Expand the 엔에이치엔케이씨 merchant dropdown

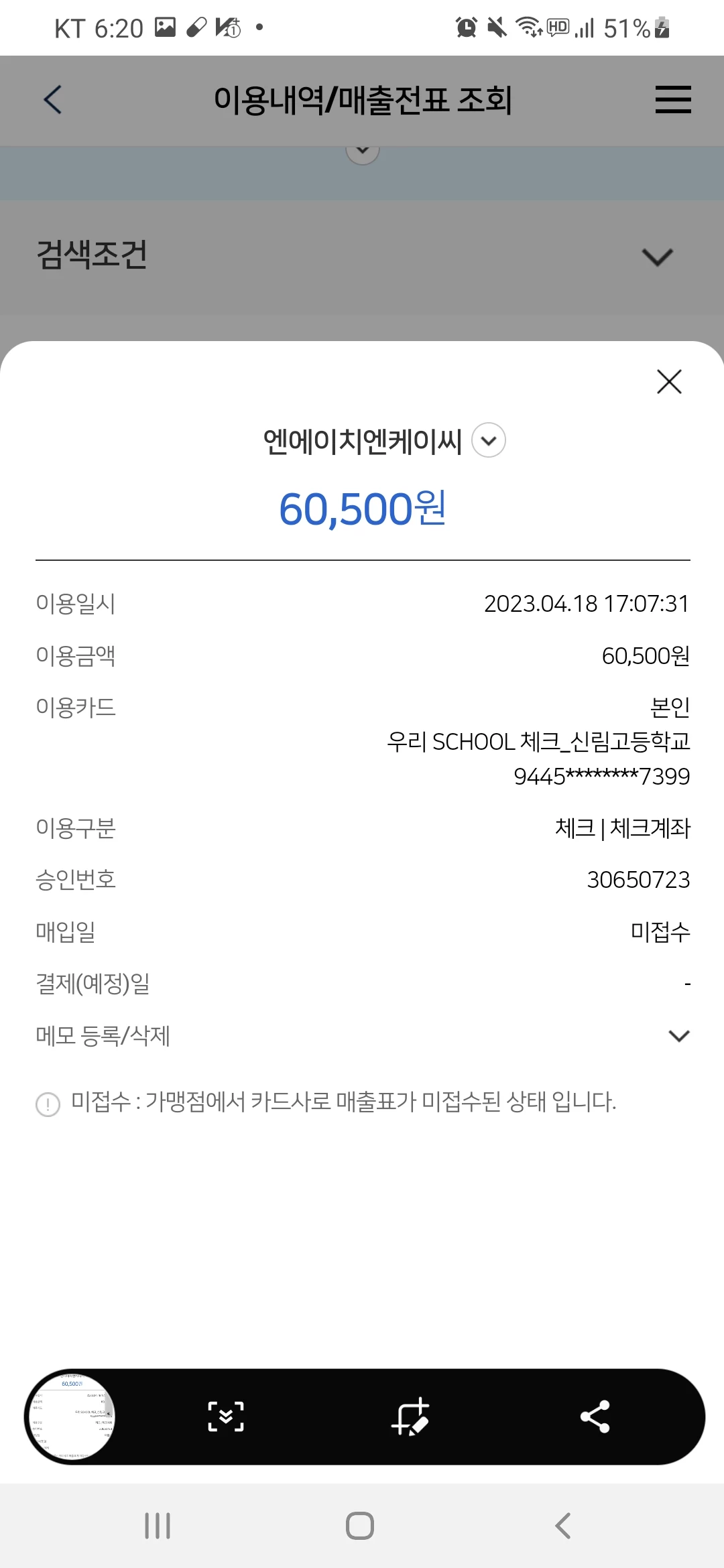coord(489,441)
